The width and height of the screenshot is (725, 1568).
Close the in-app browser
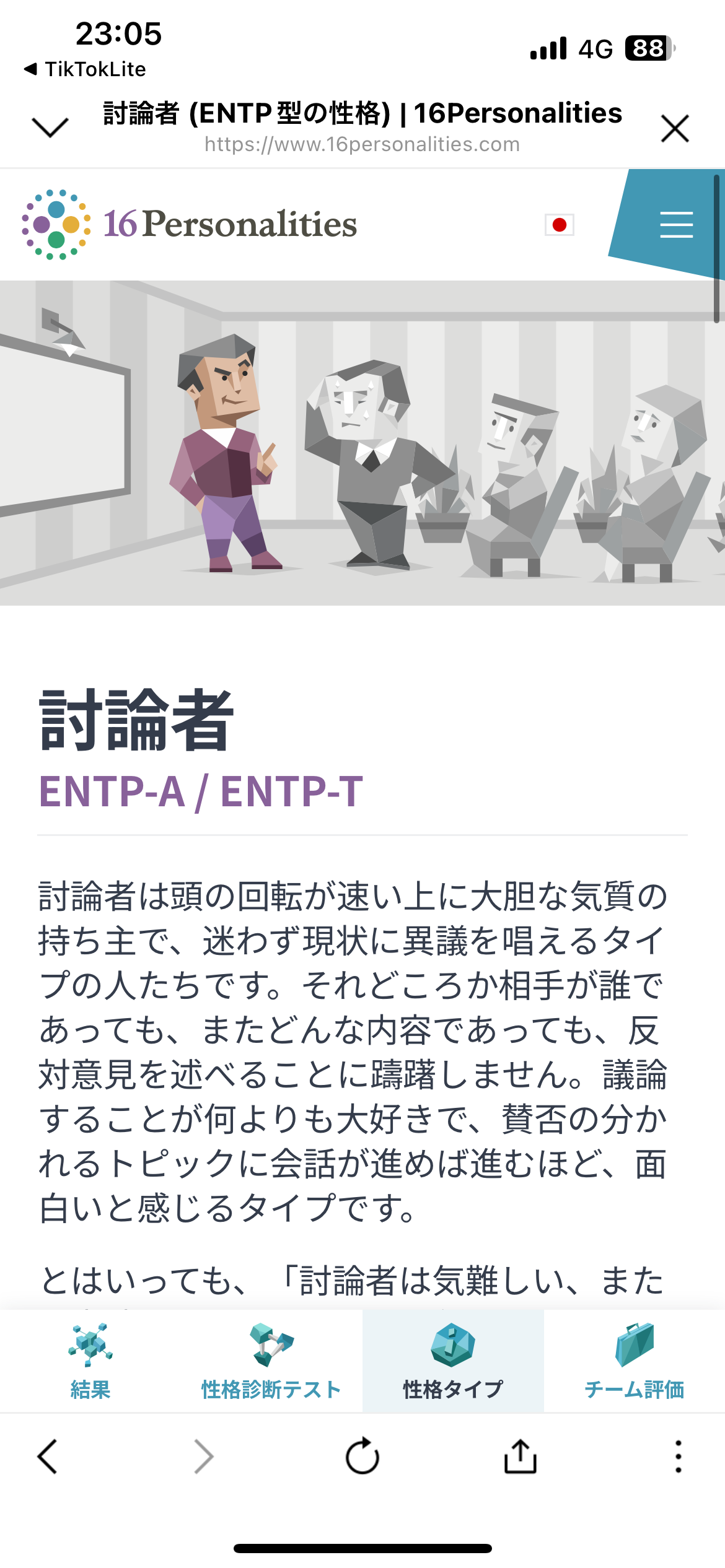point(675,128)
